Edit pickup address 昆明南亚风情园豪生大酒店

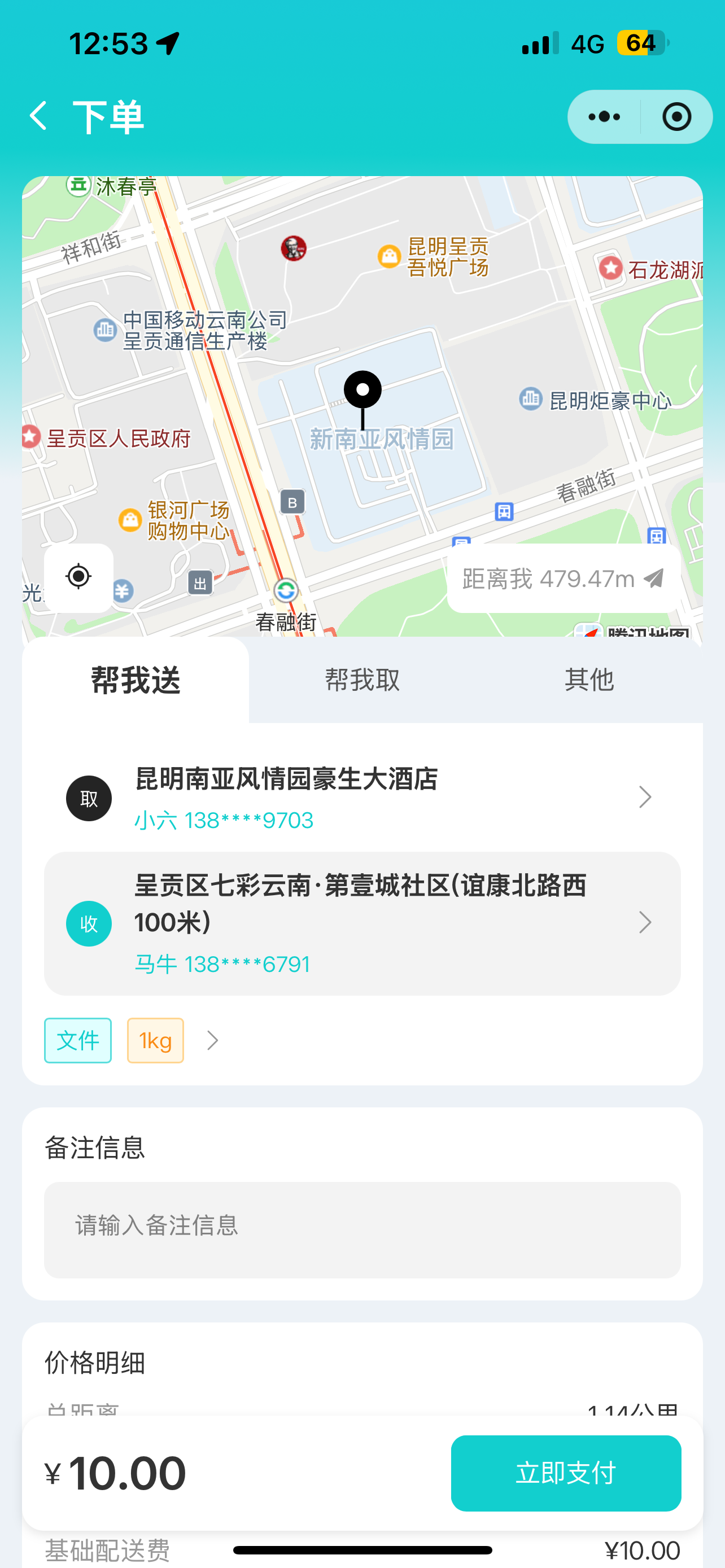[362, 798]
